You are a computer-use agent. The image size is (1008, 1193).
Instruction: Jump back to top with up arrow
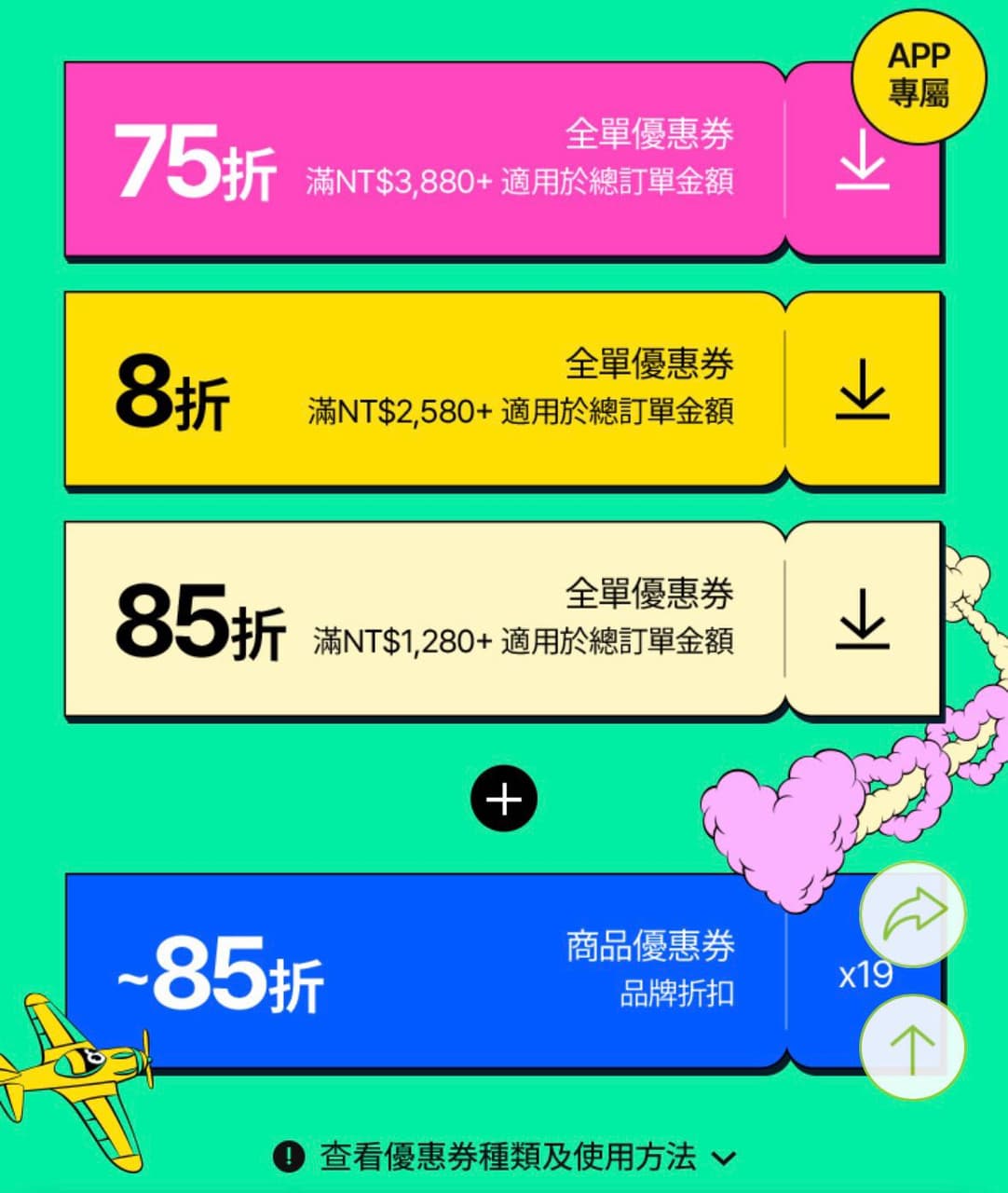click(x=912, y=1046)
